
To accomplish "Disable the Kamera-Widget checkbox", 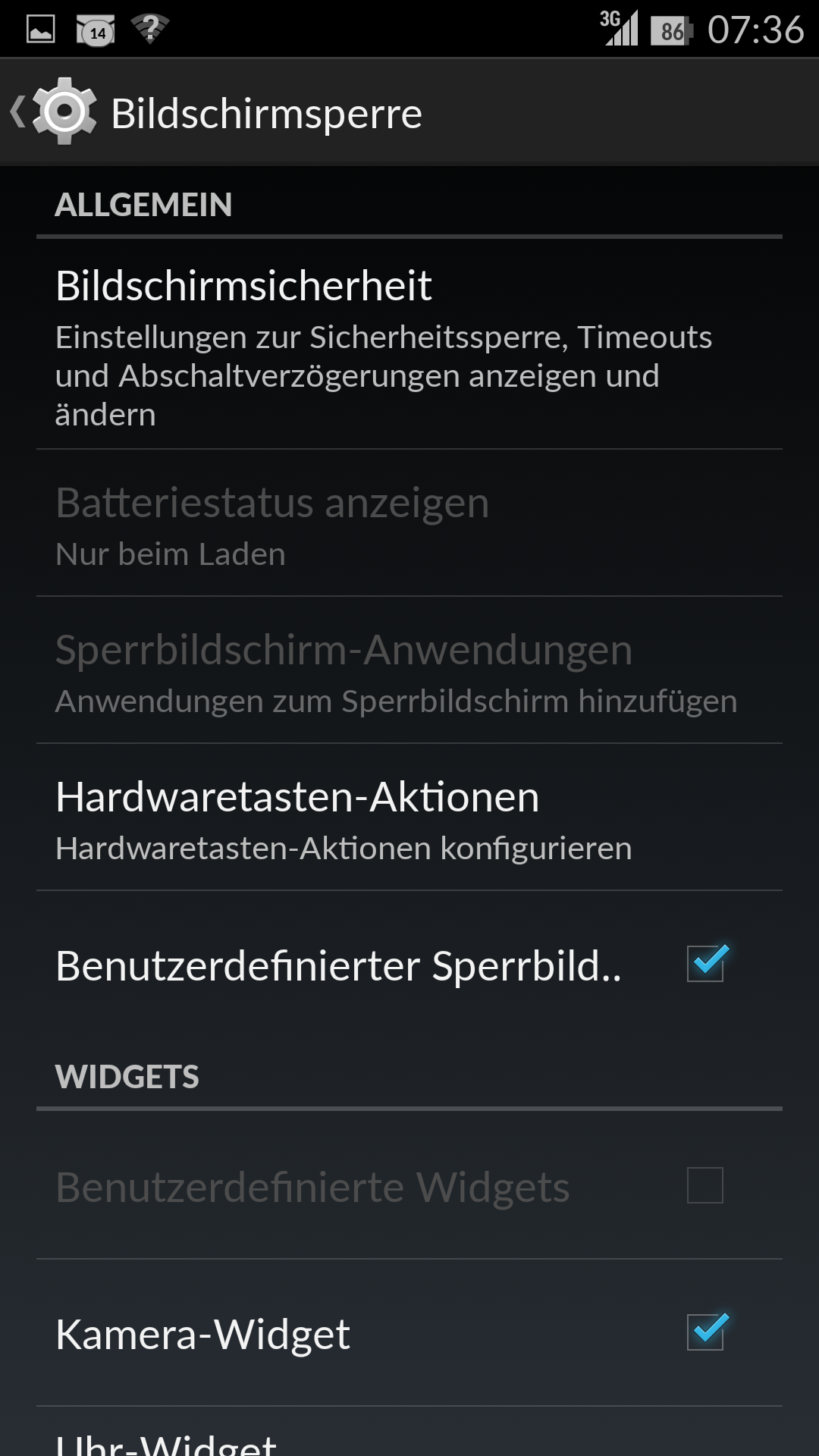I will [x=705, y=1332].
